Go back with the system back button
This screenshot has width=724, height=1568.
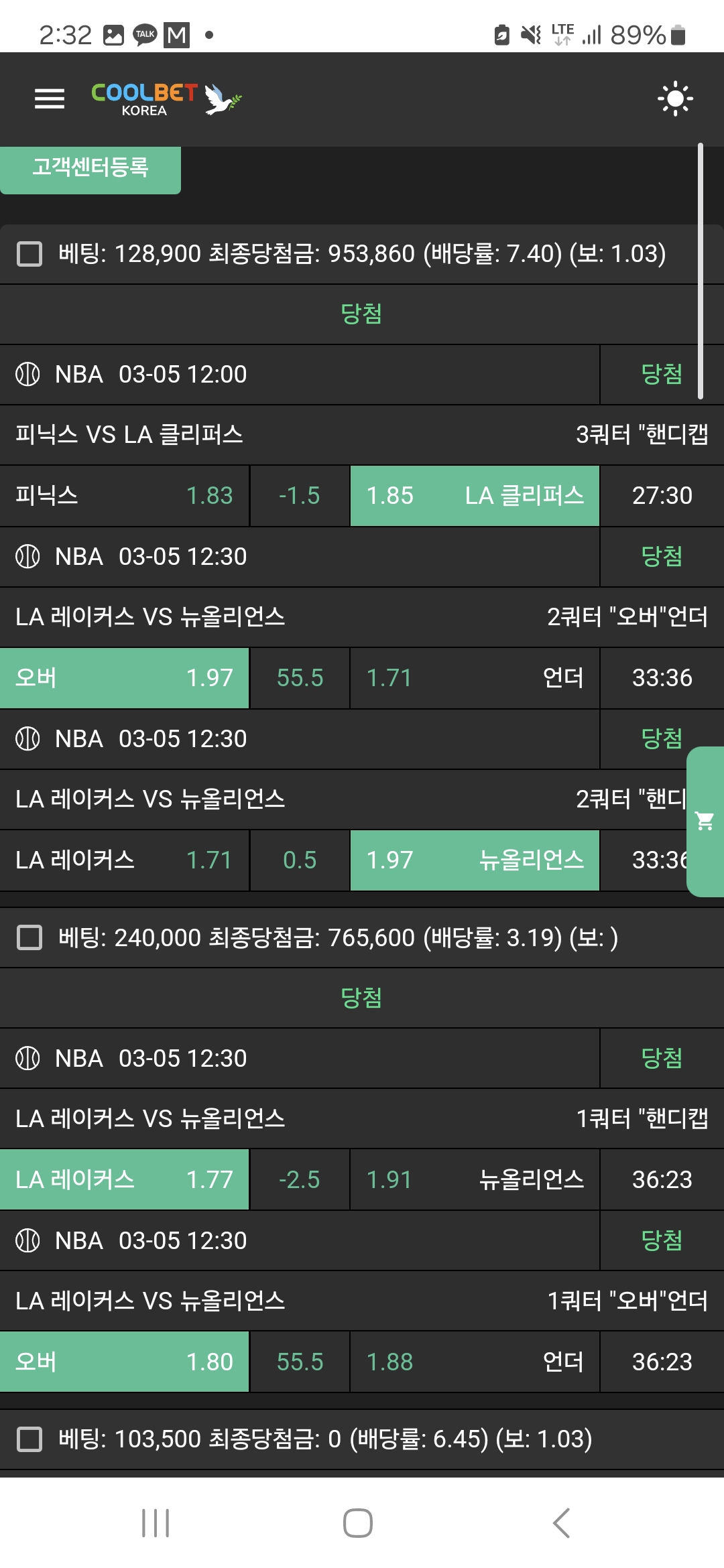562,1523
